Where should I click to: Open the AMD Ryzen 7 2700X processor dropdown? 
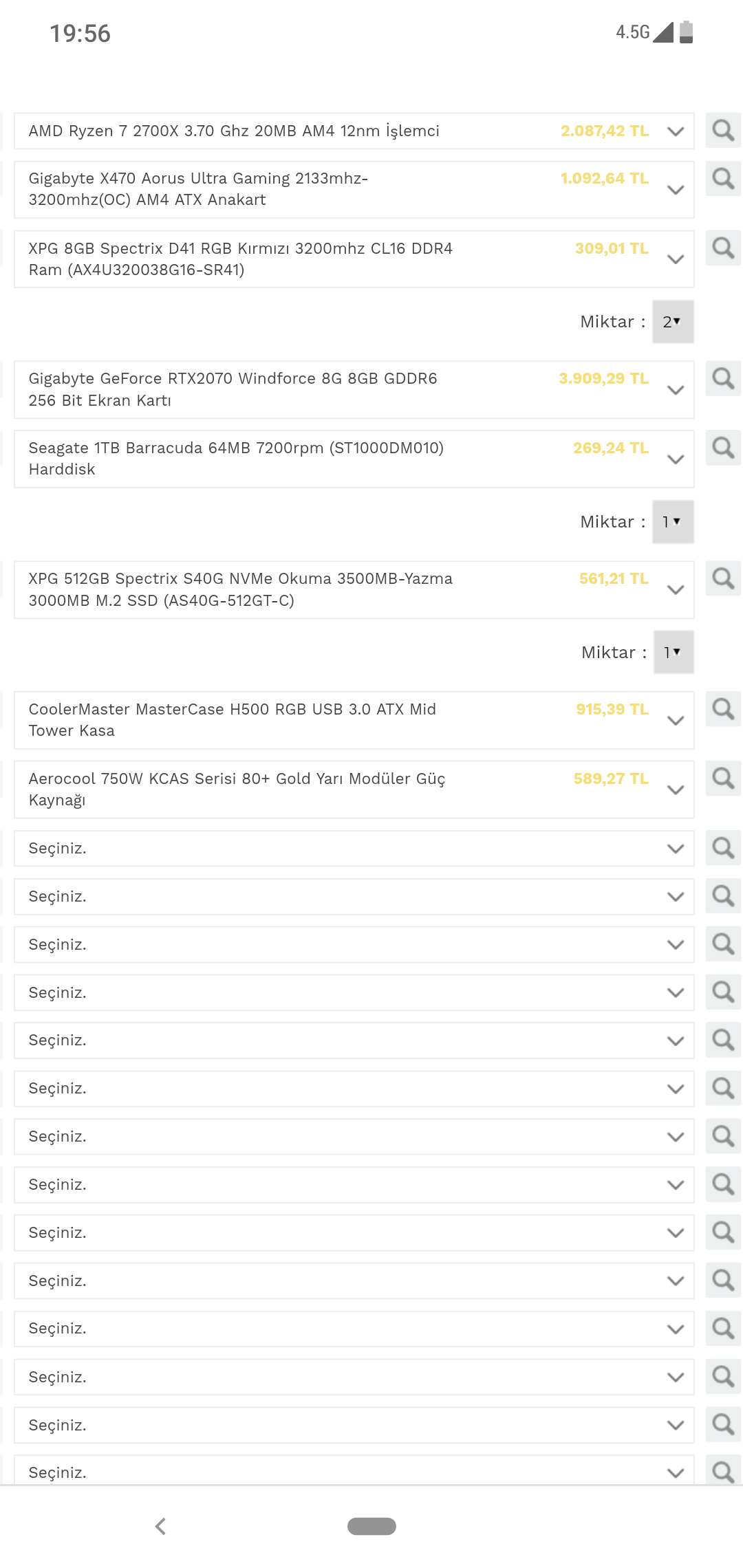click(x=354, y=131)
